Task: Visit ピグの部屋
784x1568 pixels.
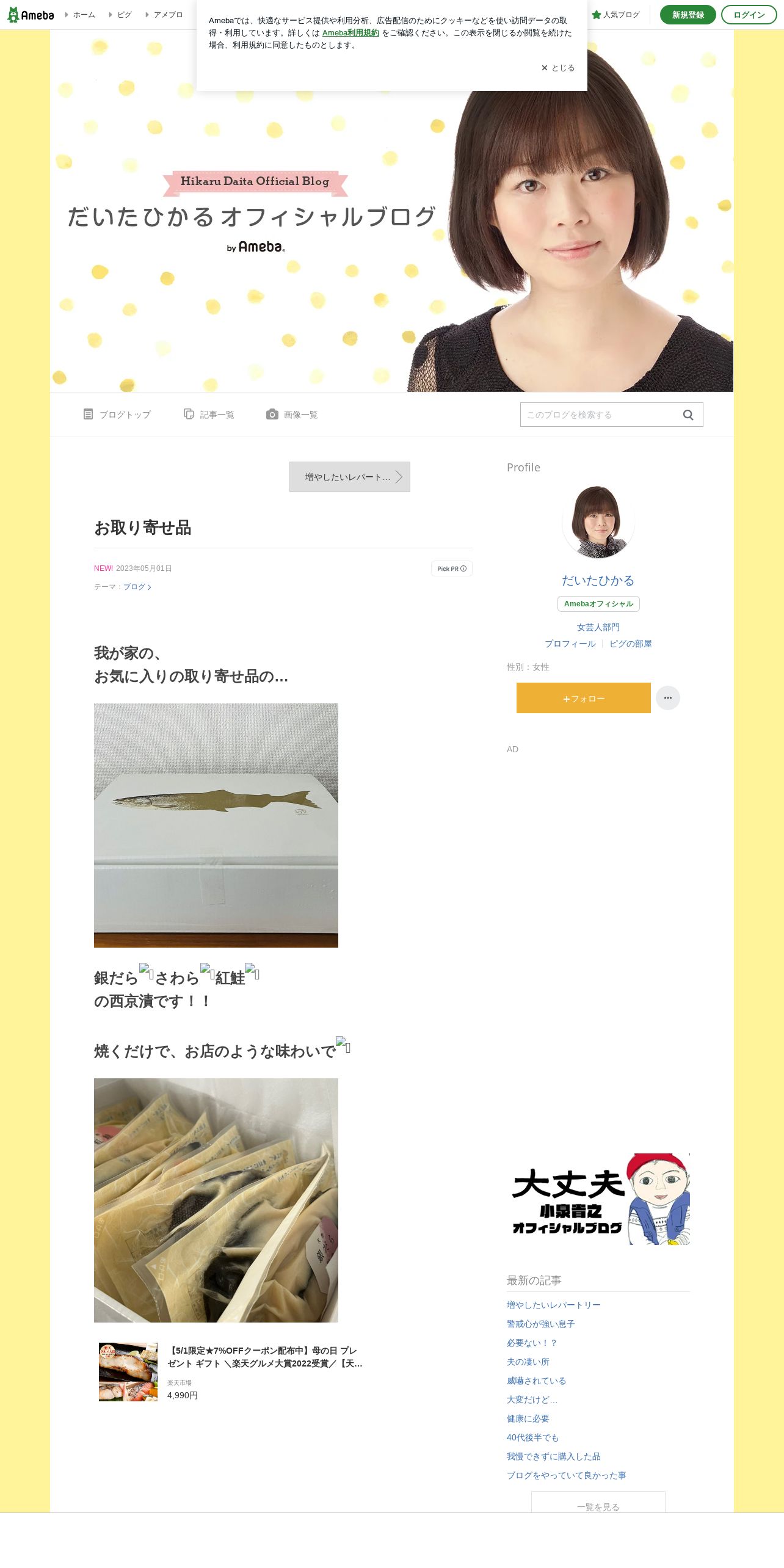Action: (631, 644)
